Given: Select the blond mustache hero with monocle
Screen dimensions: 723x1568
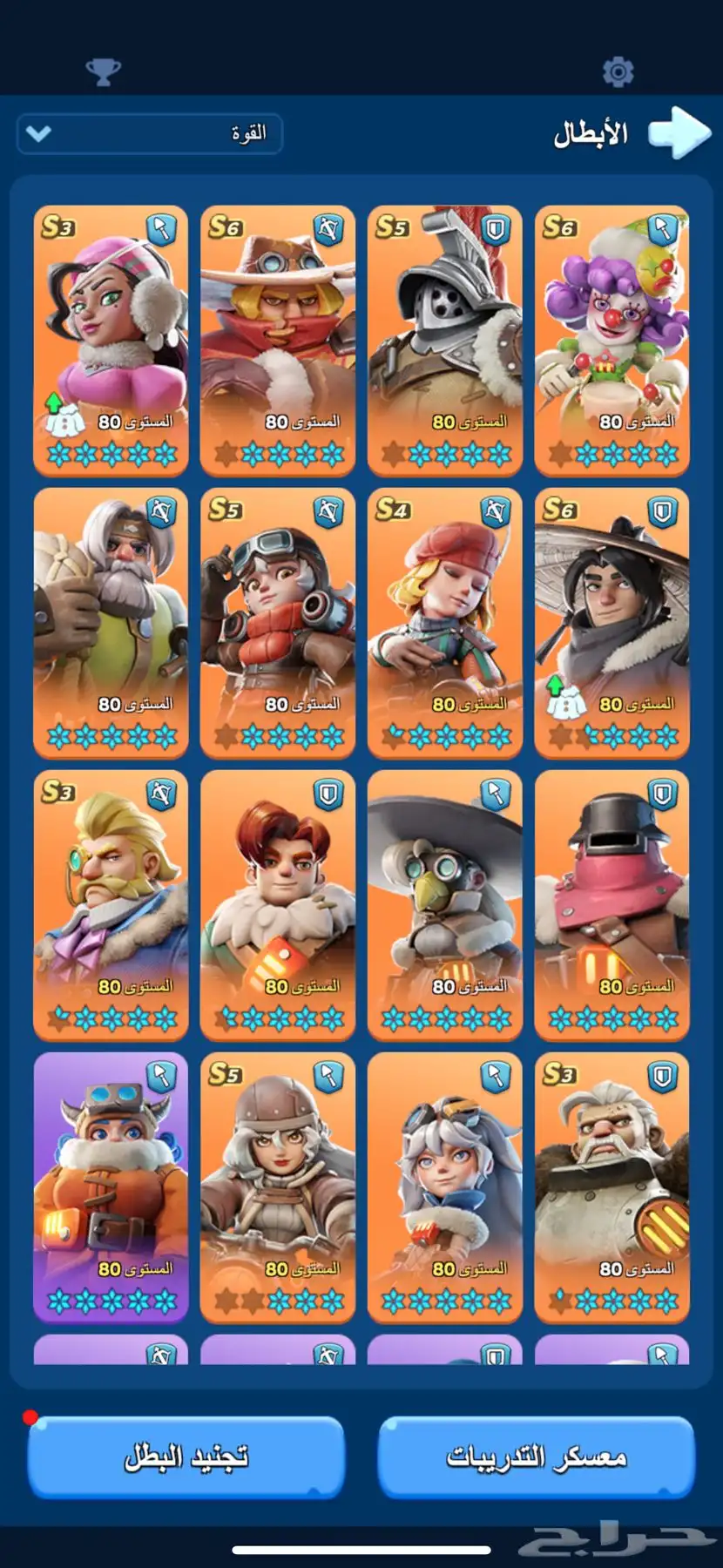Looking at the screenshot, I should 111,904.
